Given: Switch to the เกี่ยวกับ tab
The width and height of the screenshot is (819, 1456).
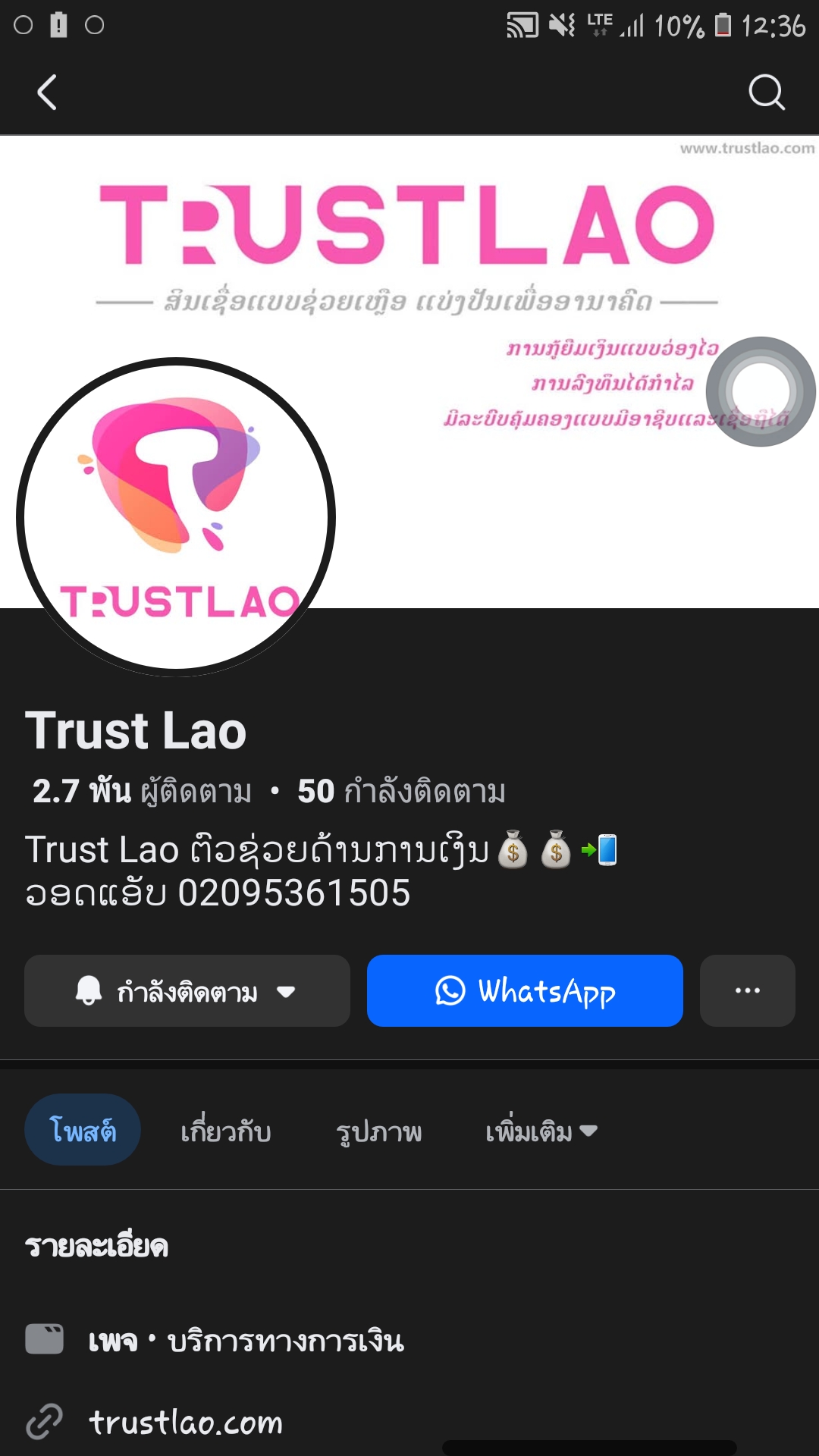Looking at the screenshot, I should click(x=226, y=1131).
